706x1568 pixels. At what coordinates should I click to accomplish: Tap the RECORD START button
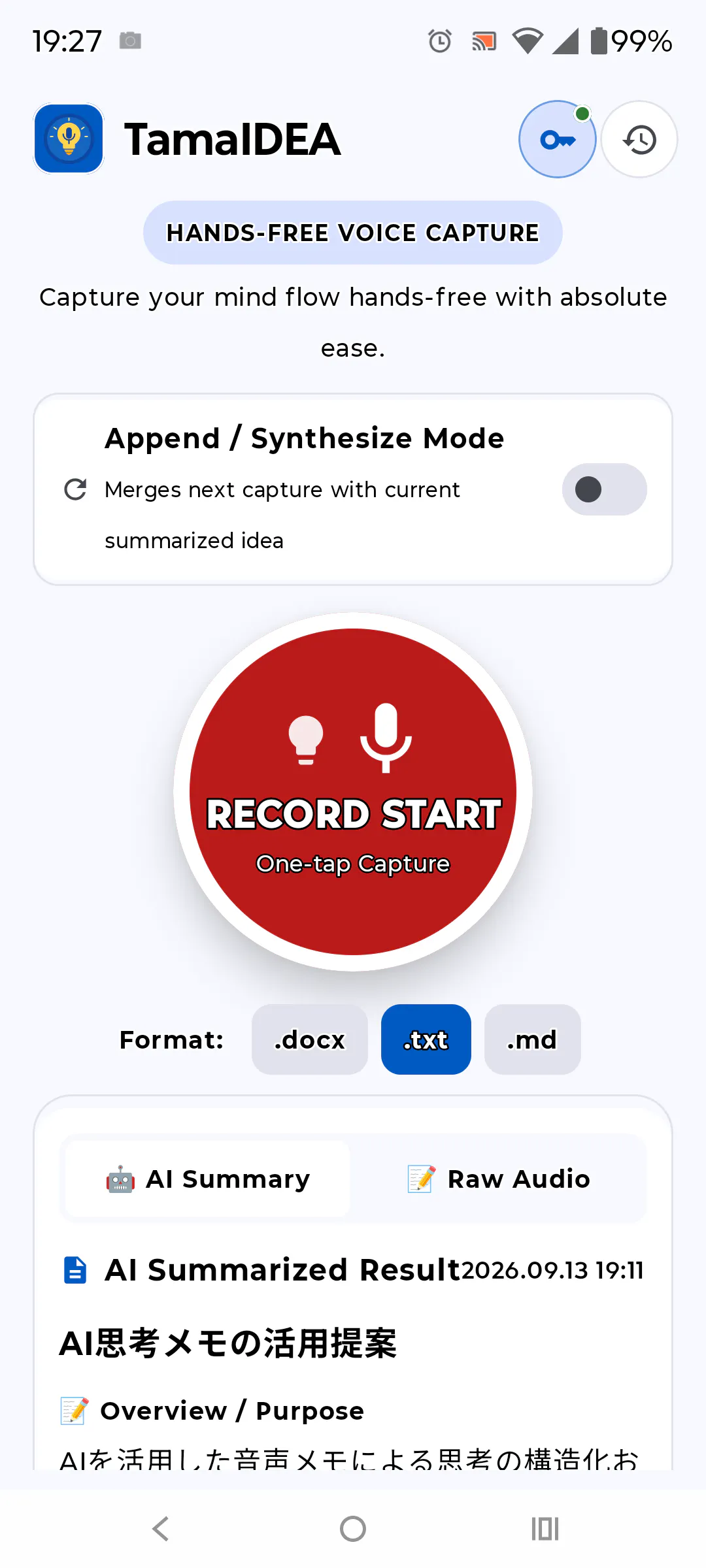353,792
